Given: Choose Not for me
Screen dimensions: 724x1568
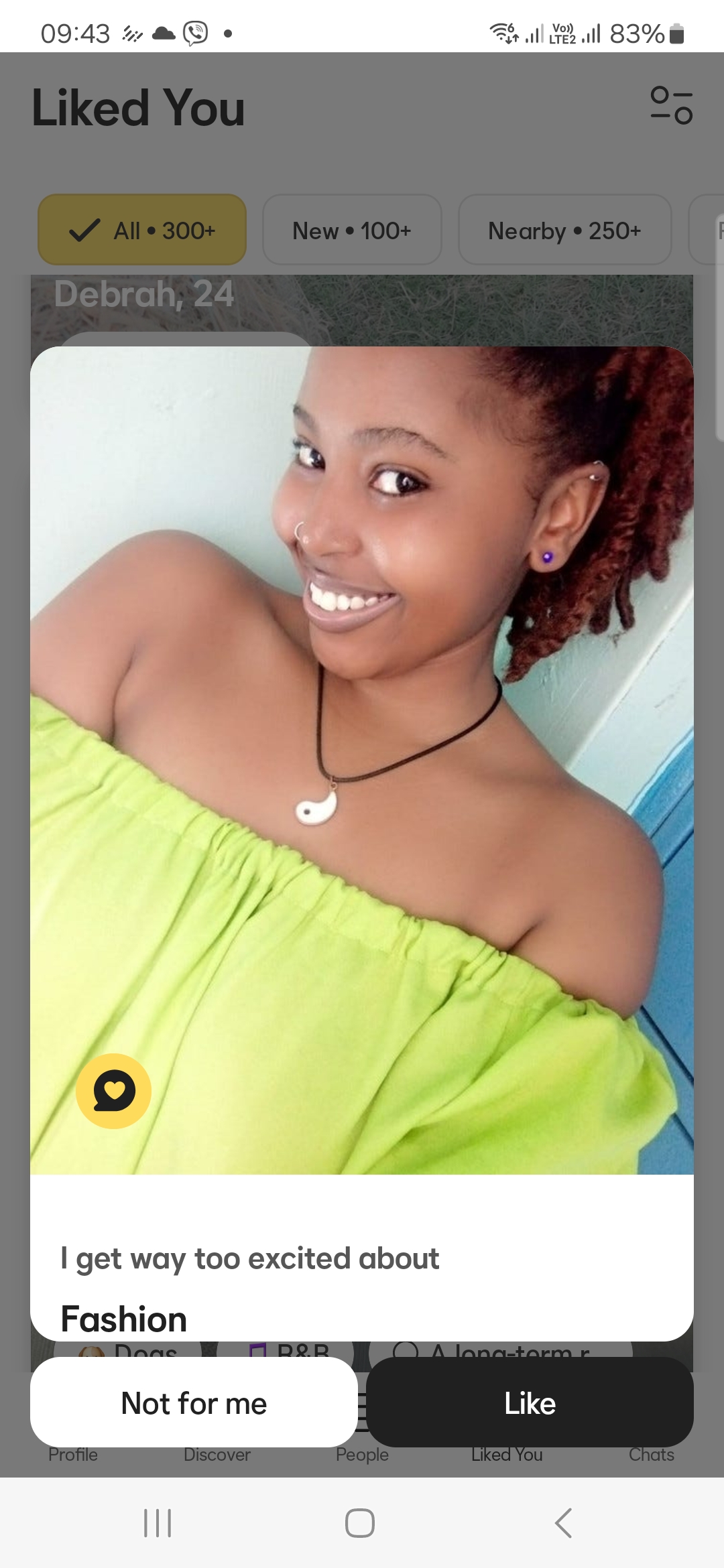Looking at the screenshot, I should 194,1402.
